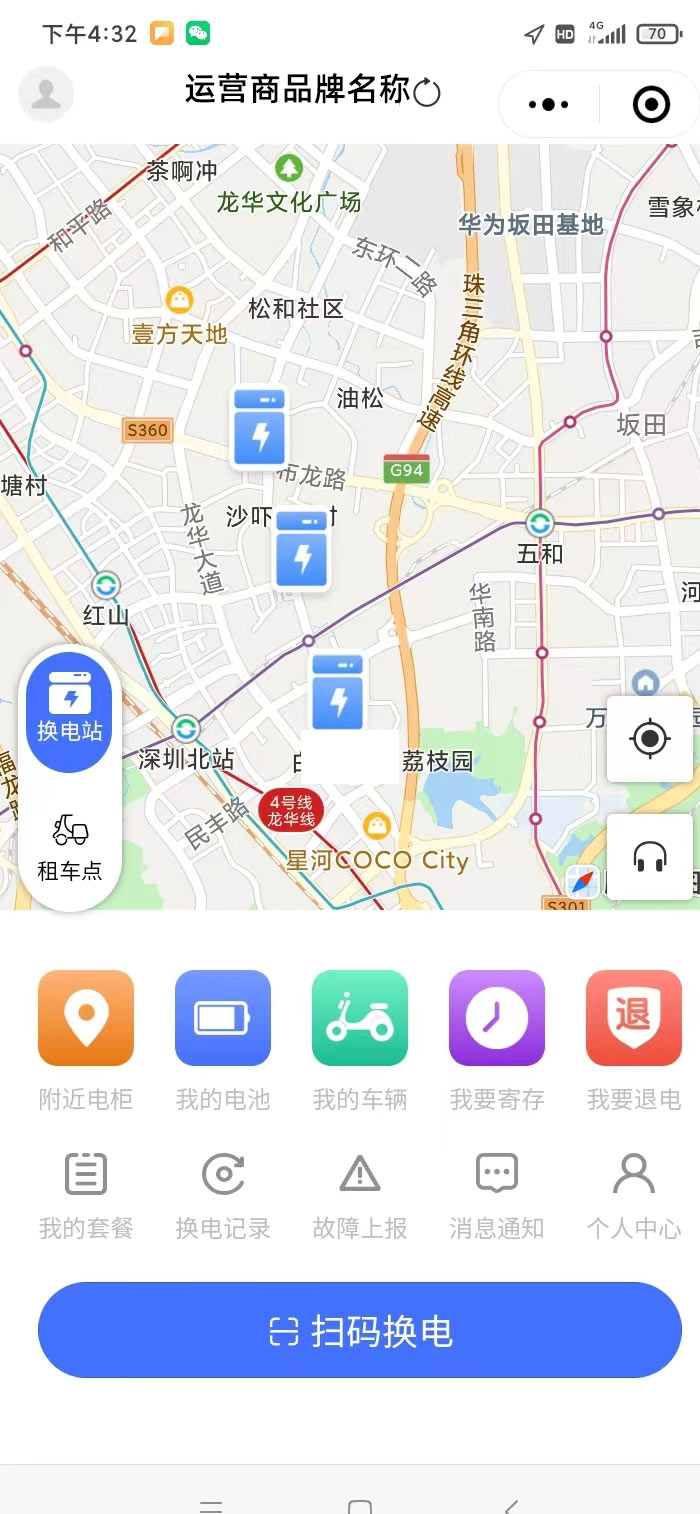700x1514 pixels.
Task: Open the mini program more options menu
Action: (548, 104)
